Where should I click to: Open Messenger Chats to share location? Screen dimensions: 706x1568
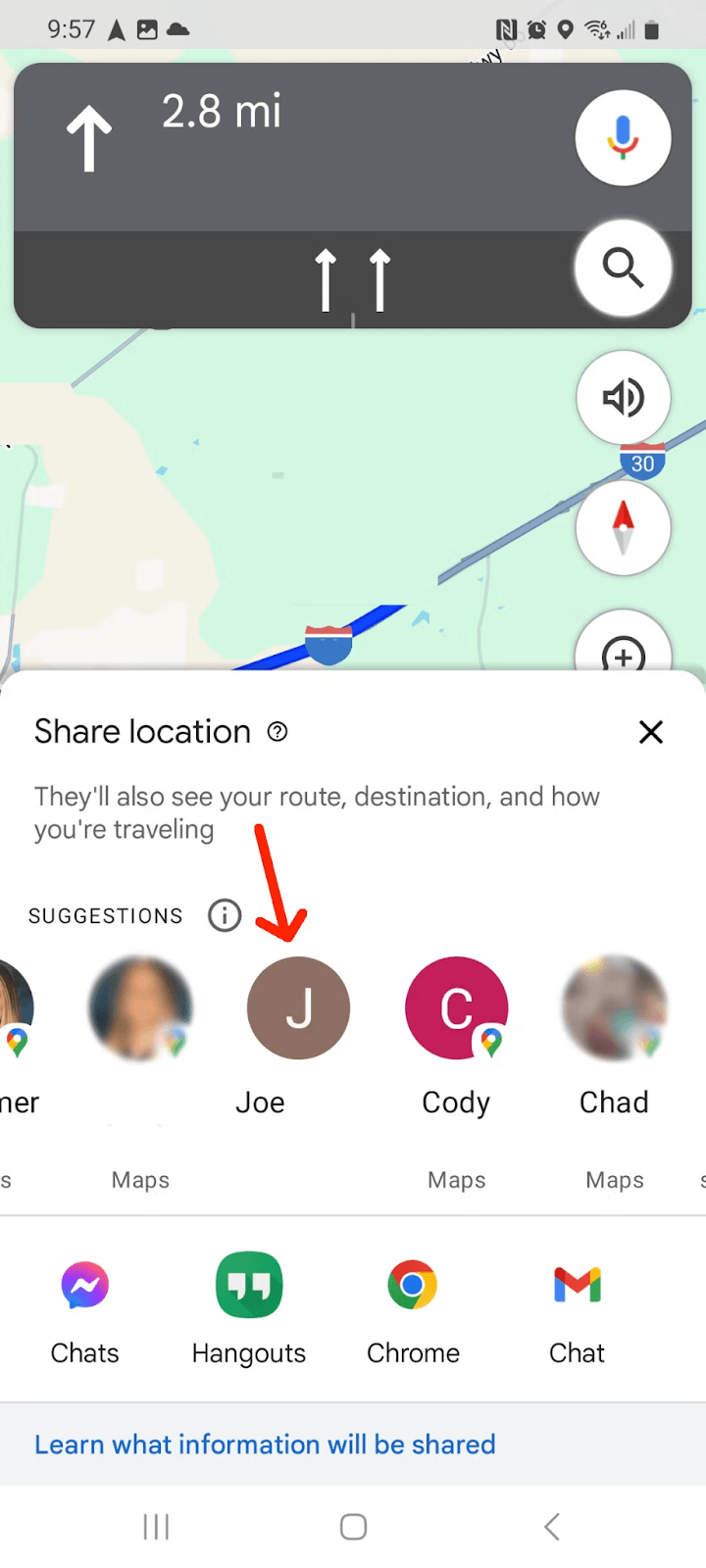coord(84,1285)
